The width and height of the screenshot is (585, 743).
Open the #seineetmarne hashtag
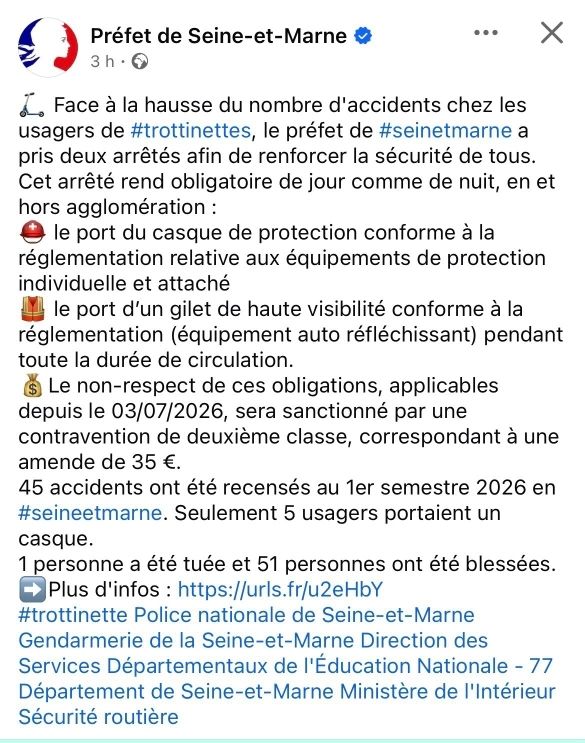pos(90,513)
